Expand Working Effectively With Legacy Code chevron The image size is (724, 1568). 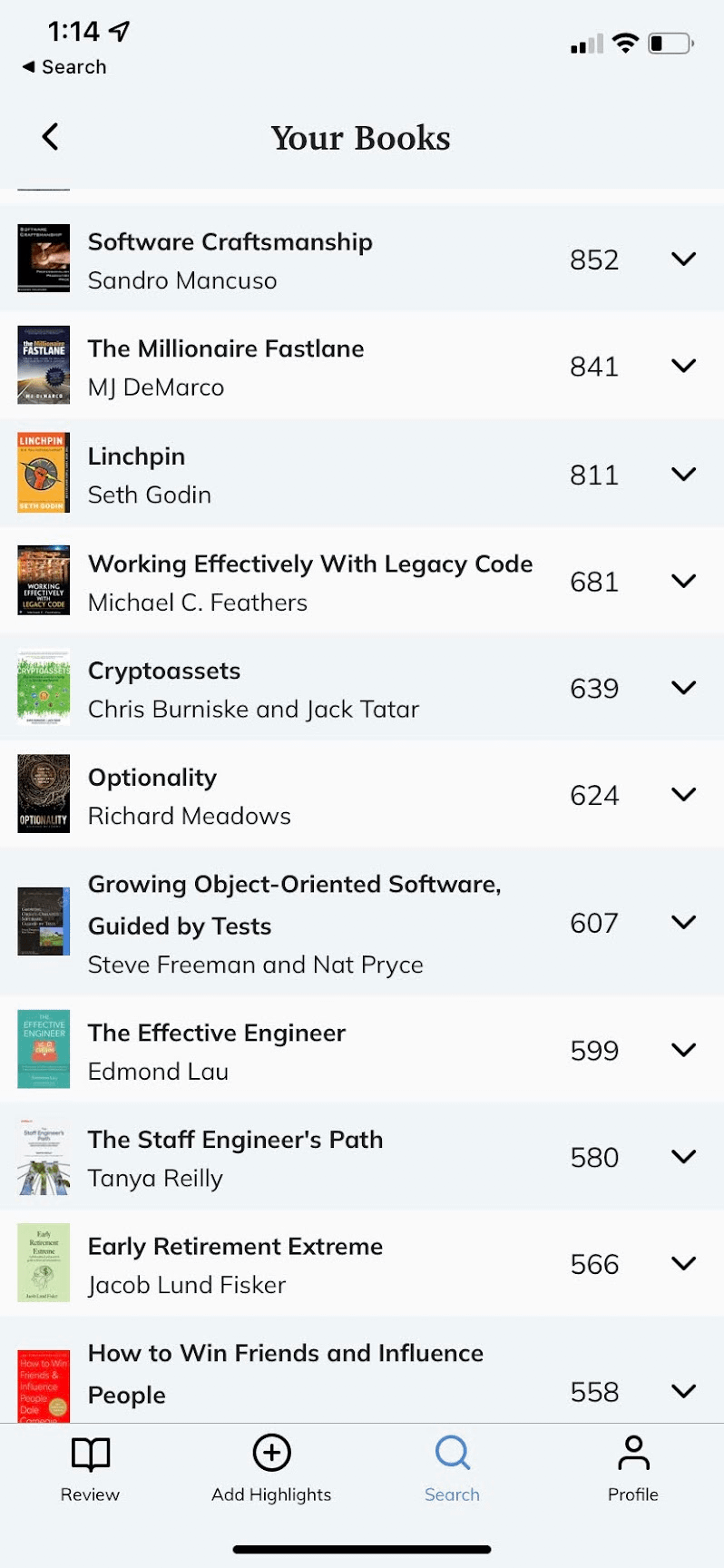click(683, 581)
